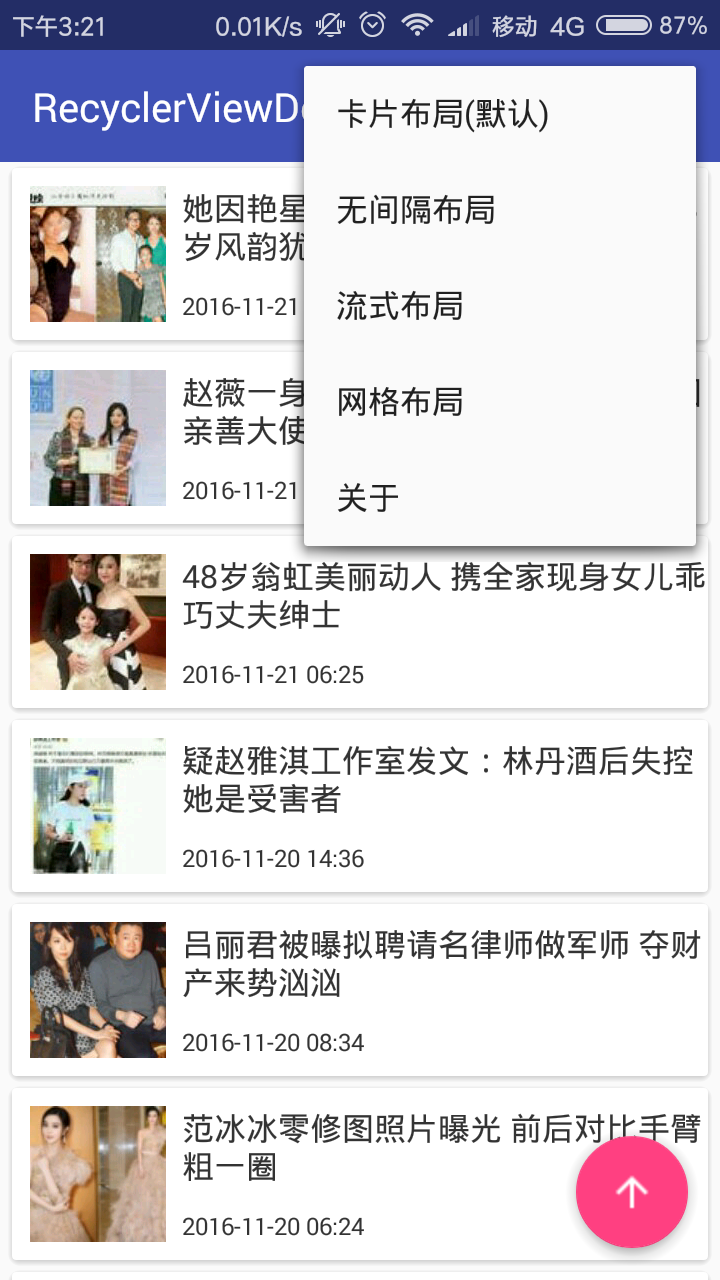This screenshot has height=1280, width=720.
Task: Open the 疑赵雅淇工作室发文 news card
Action: click(x=437, y=780)
